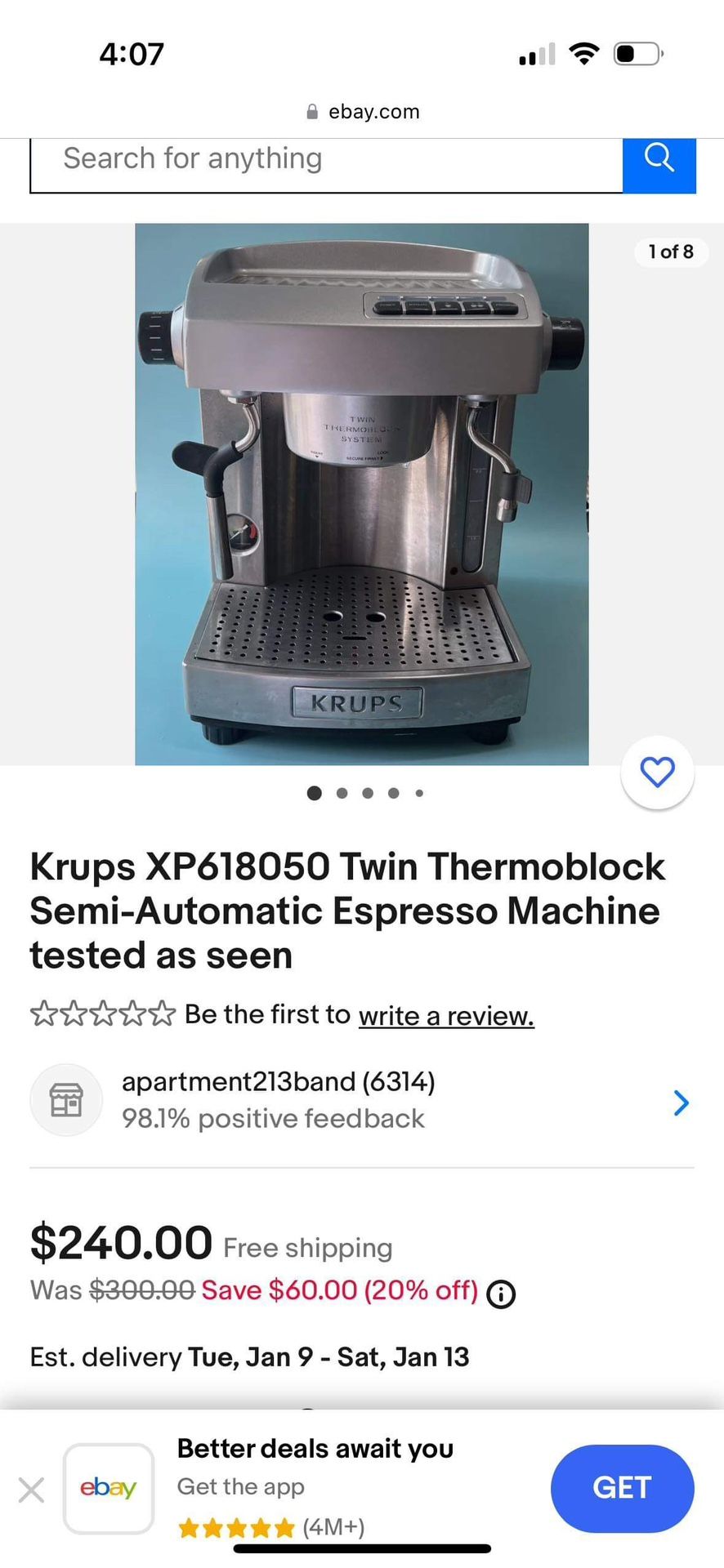
Task: Tap the '1 of 8' photo counter
Action: (x=670, y=252)
